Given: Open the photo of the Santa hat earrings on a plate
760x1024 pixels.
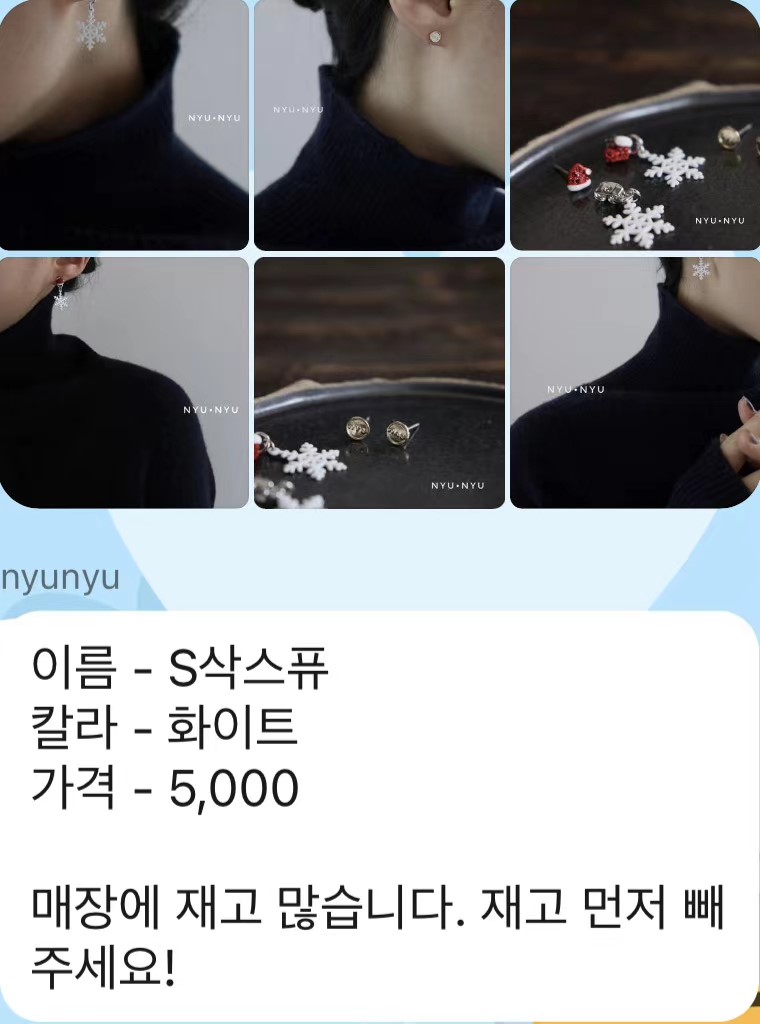Looking at the screenshot, I should pyautogui.click(x=635, y=124).
